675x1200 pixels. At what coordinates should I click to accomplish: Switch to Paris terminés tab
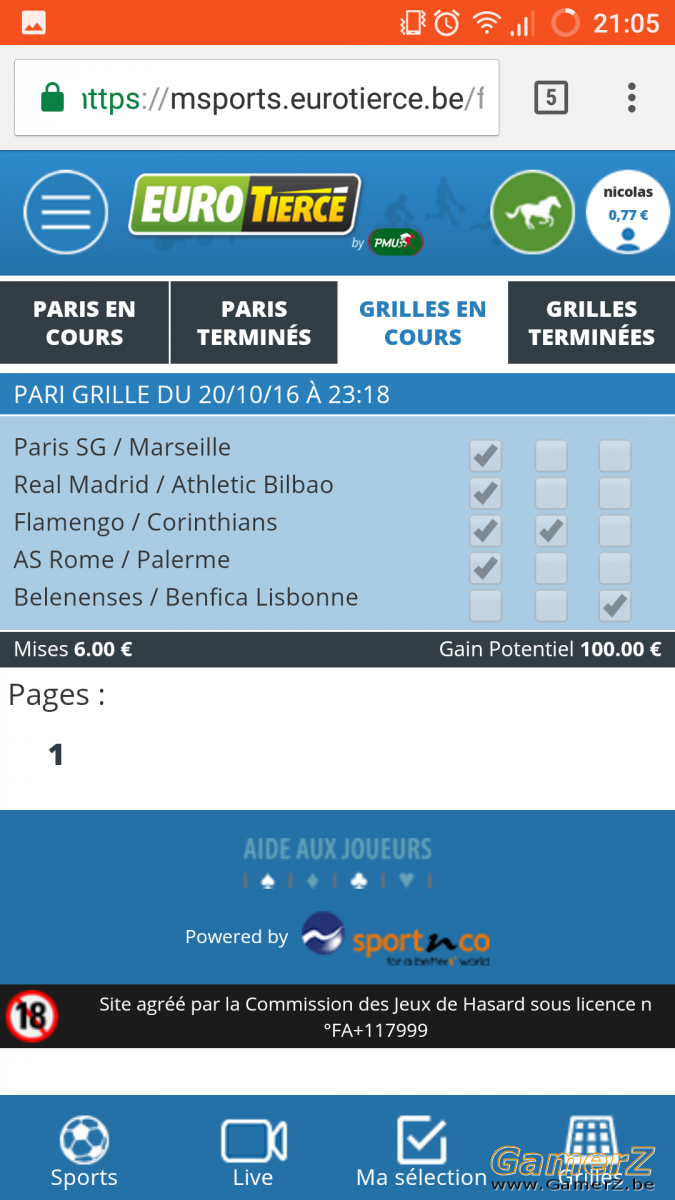(x=254, y=323)
